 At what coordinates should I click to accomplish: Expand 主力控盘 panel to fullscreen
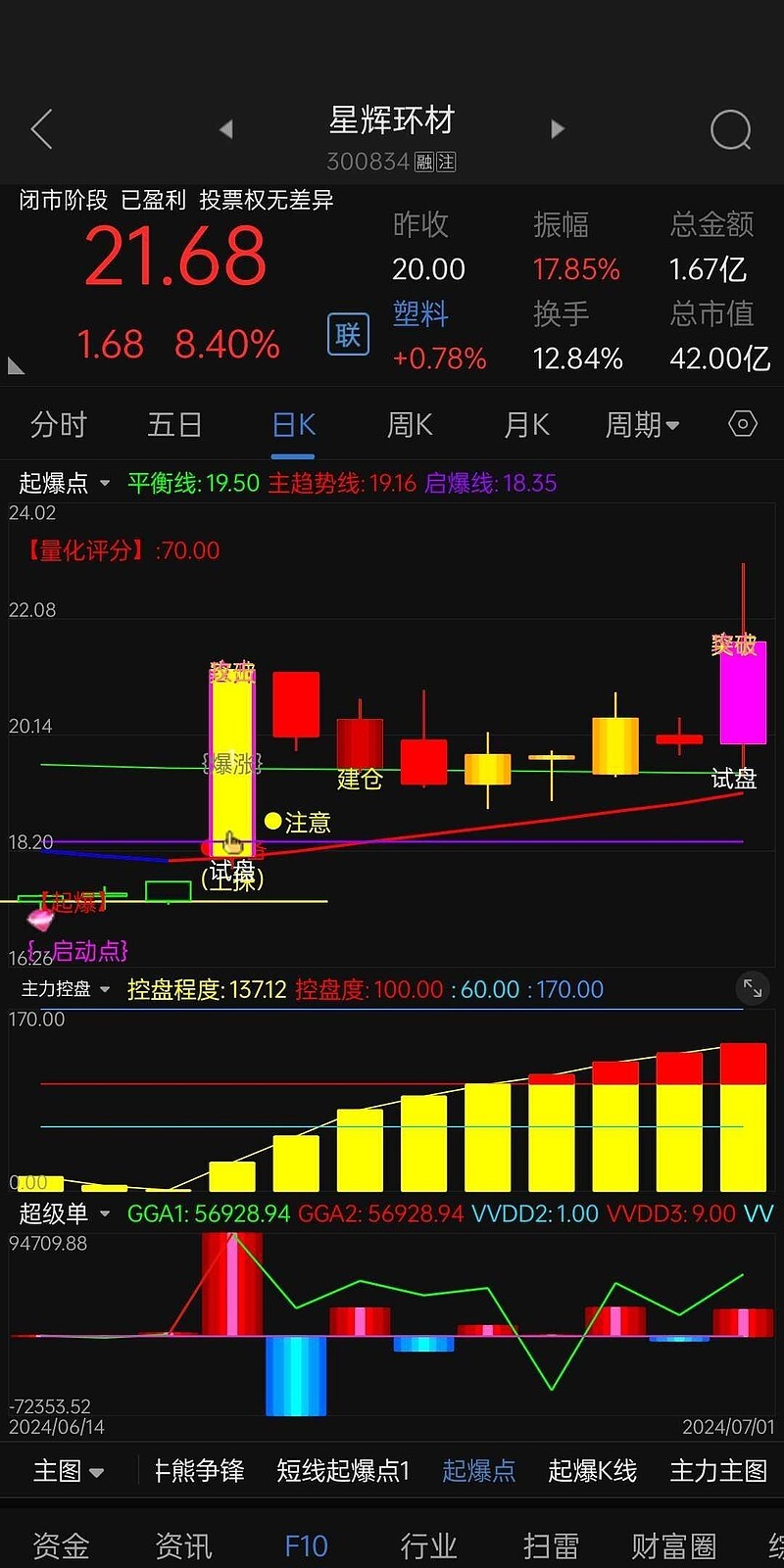(x=753, y=989)
